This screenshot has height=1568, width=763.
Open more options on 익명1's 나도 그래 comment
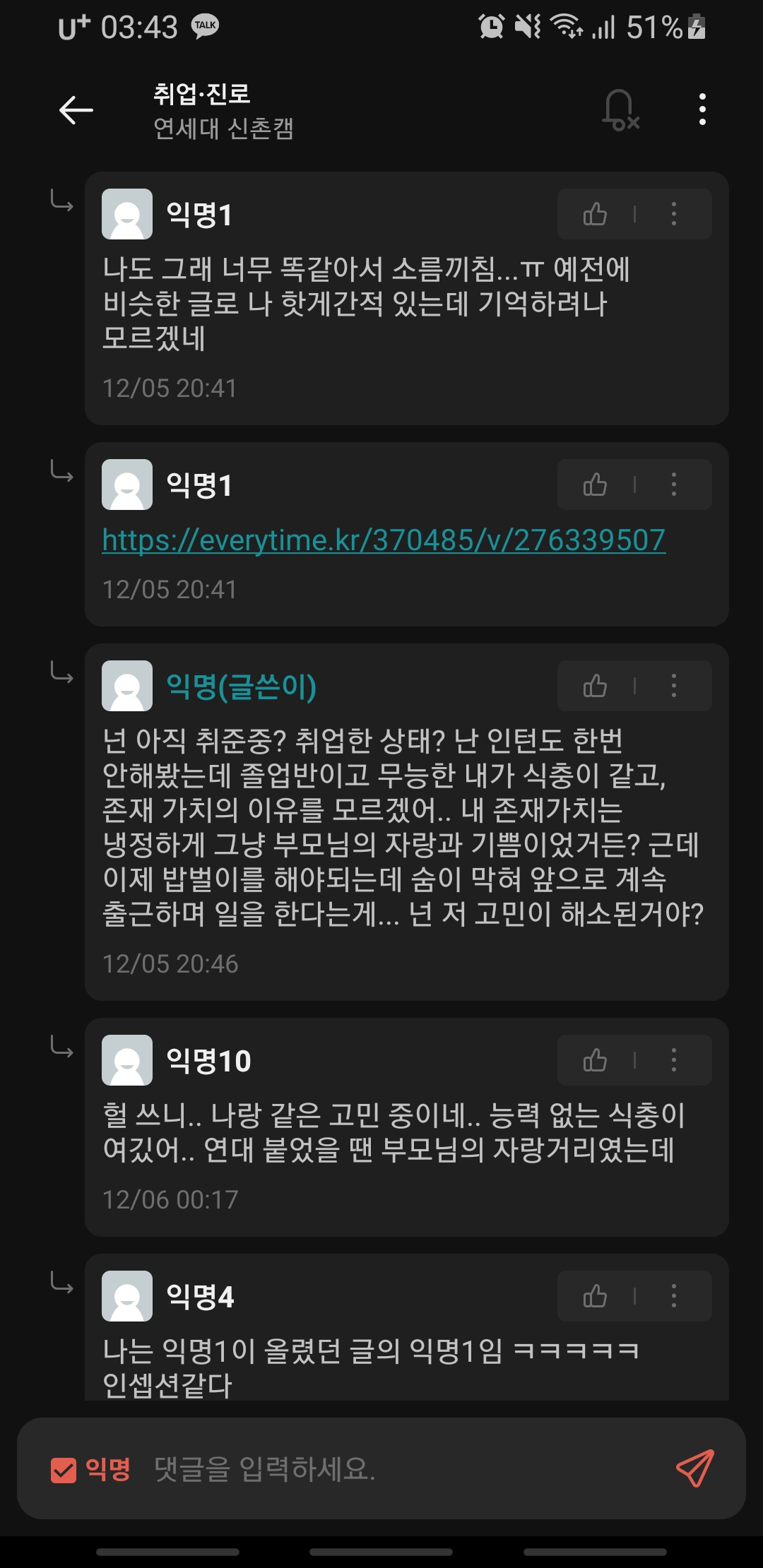(x=673, y=214)
